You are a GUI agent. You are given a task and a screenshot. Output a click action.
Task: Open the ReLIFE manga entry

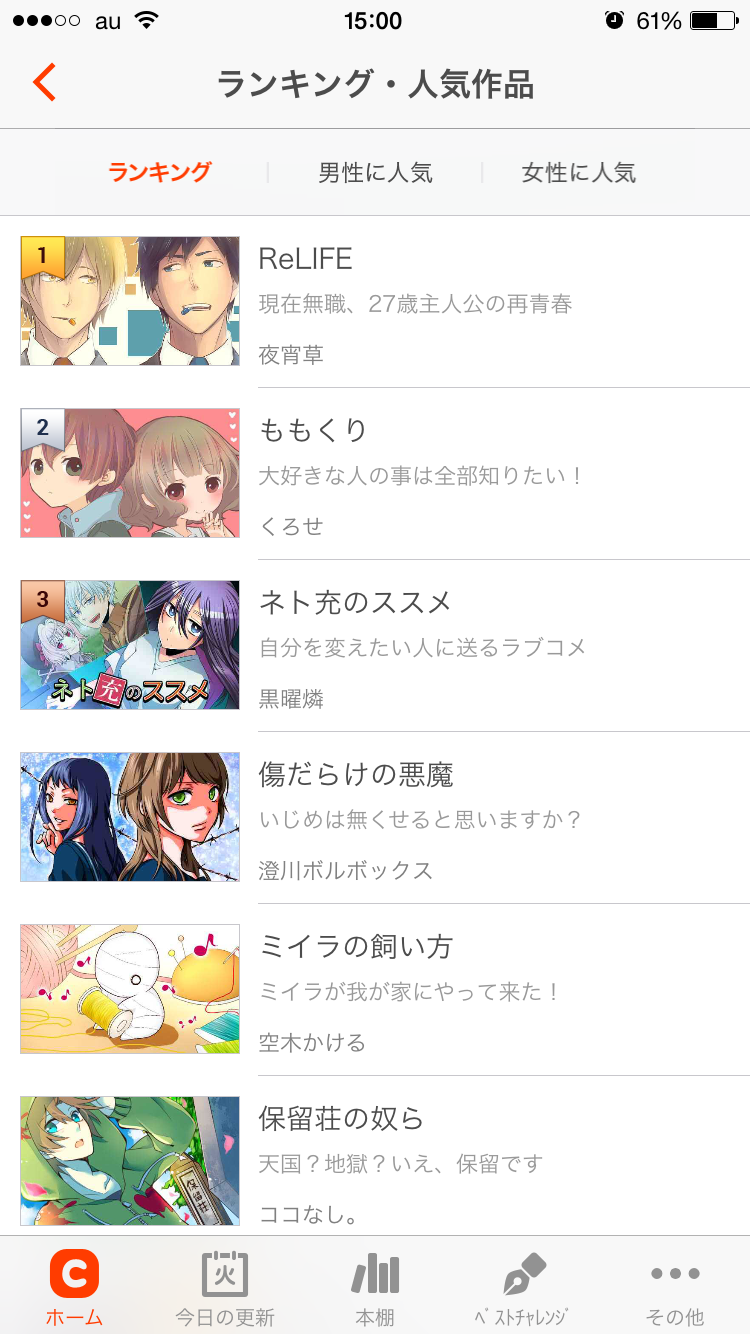click(375, 302)
